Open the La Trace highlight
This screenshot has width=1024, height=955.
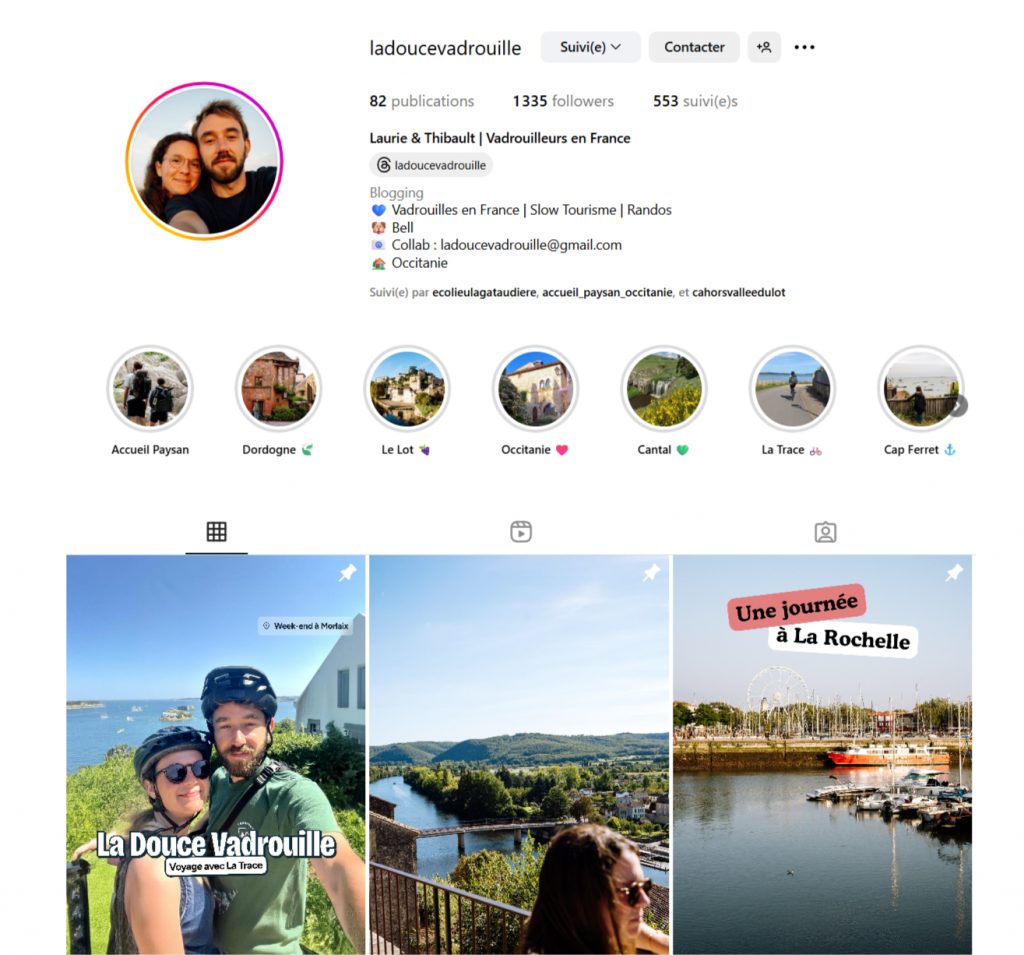coord(792,389)
